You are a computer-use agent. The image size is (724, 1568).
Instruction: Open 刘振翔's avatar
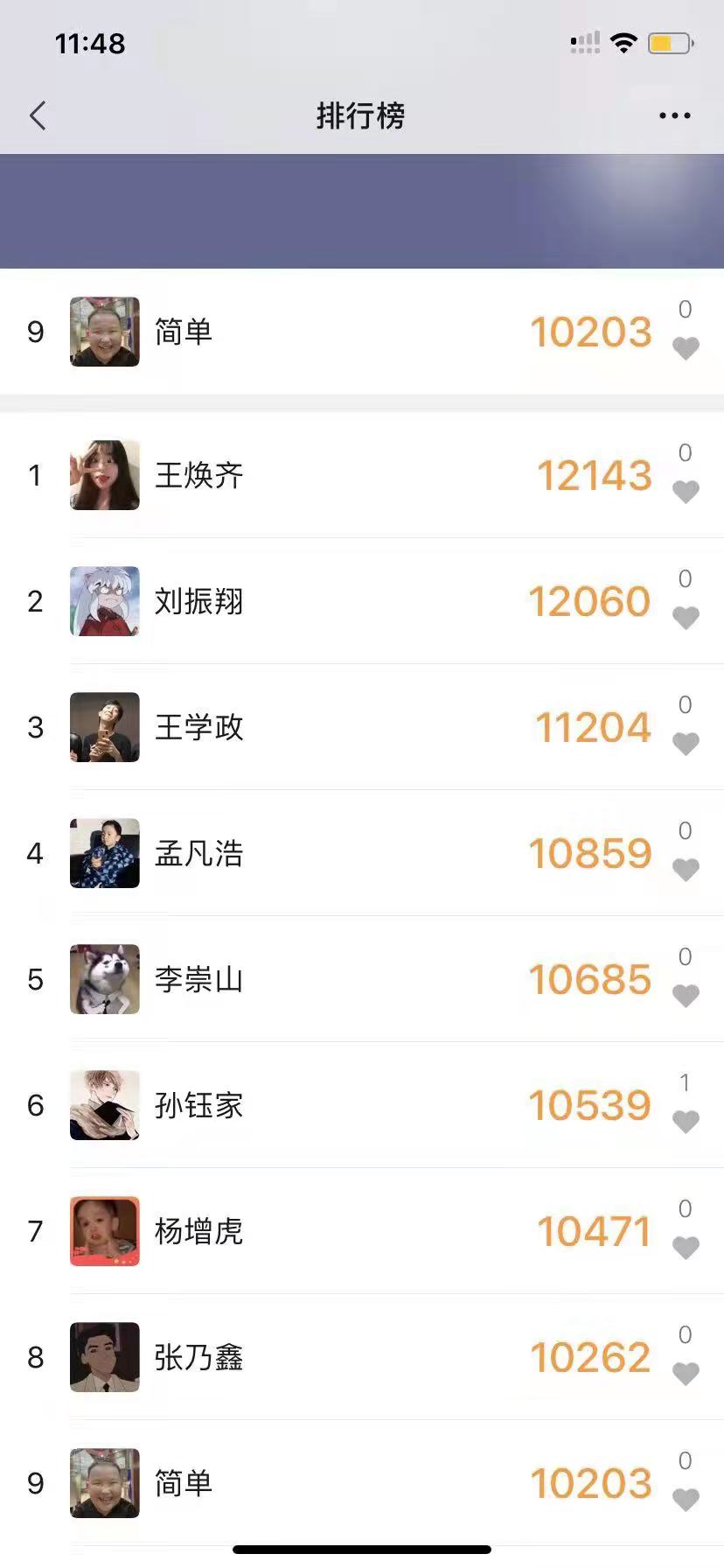(105, 601)
